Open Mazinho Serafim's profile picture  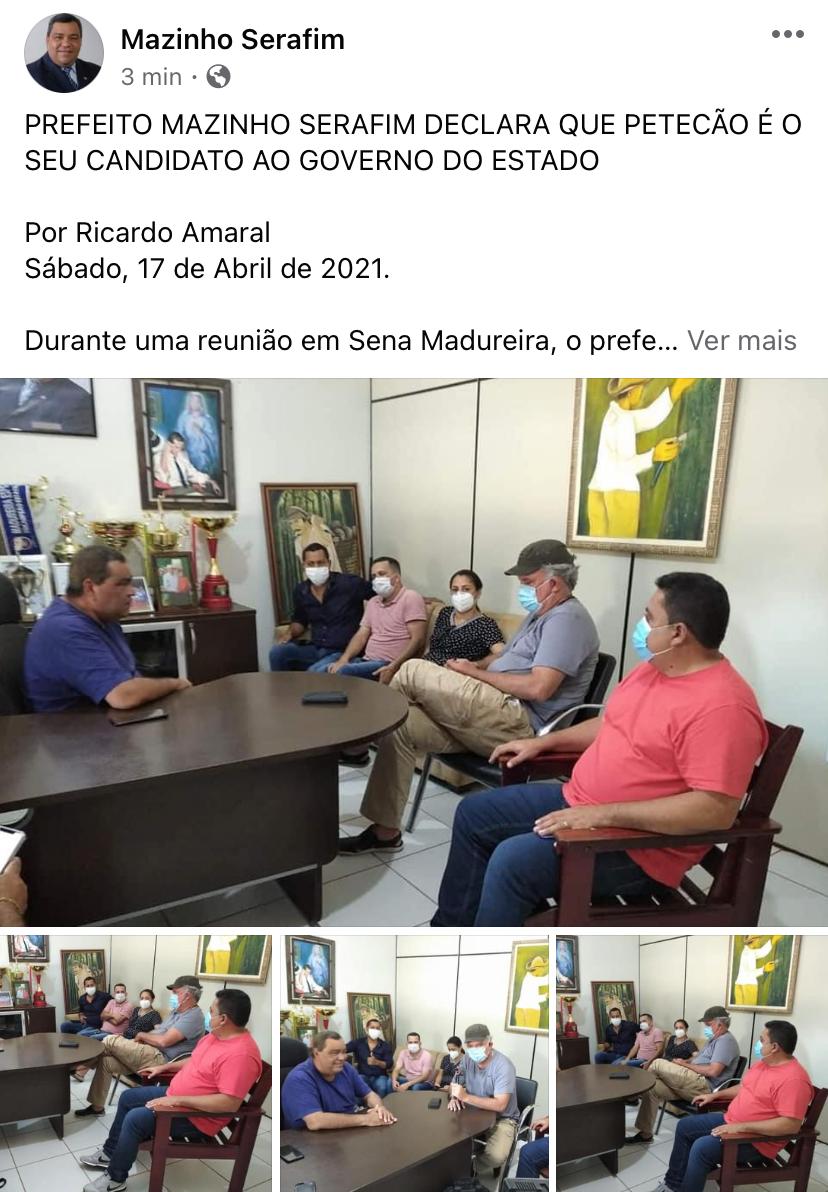click(x=64, y=54)
